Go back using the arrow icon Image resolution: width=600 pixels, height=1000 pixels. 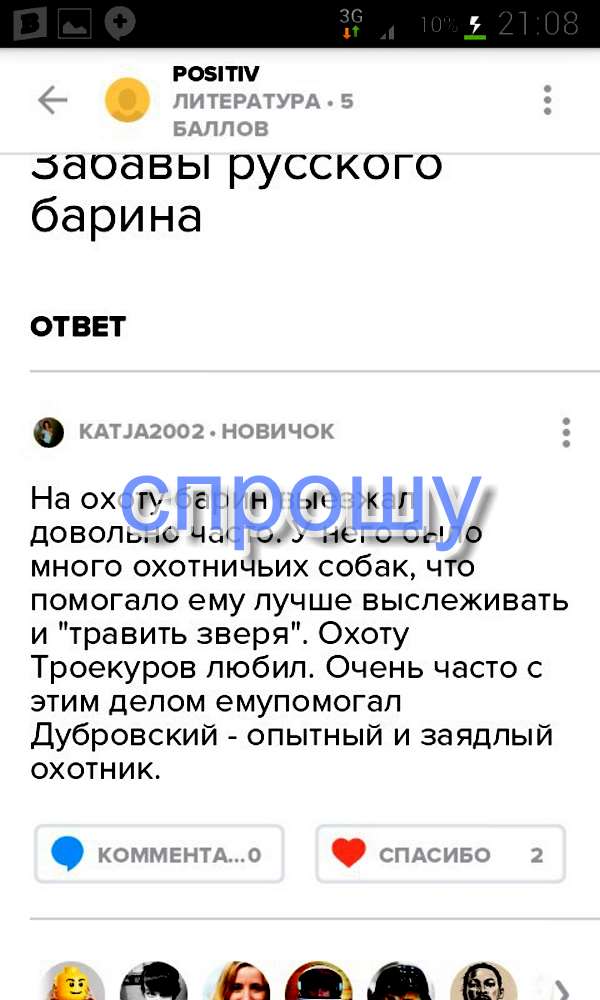click(52, 100)
